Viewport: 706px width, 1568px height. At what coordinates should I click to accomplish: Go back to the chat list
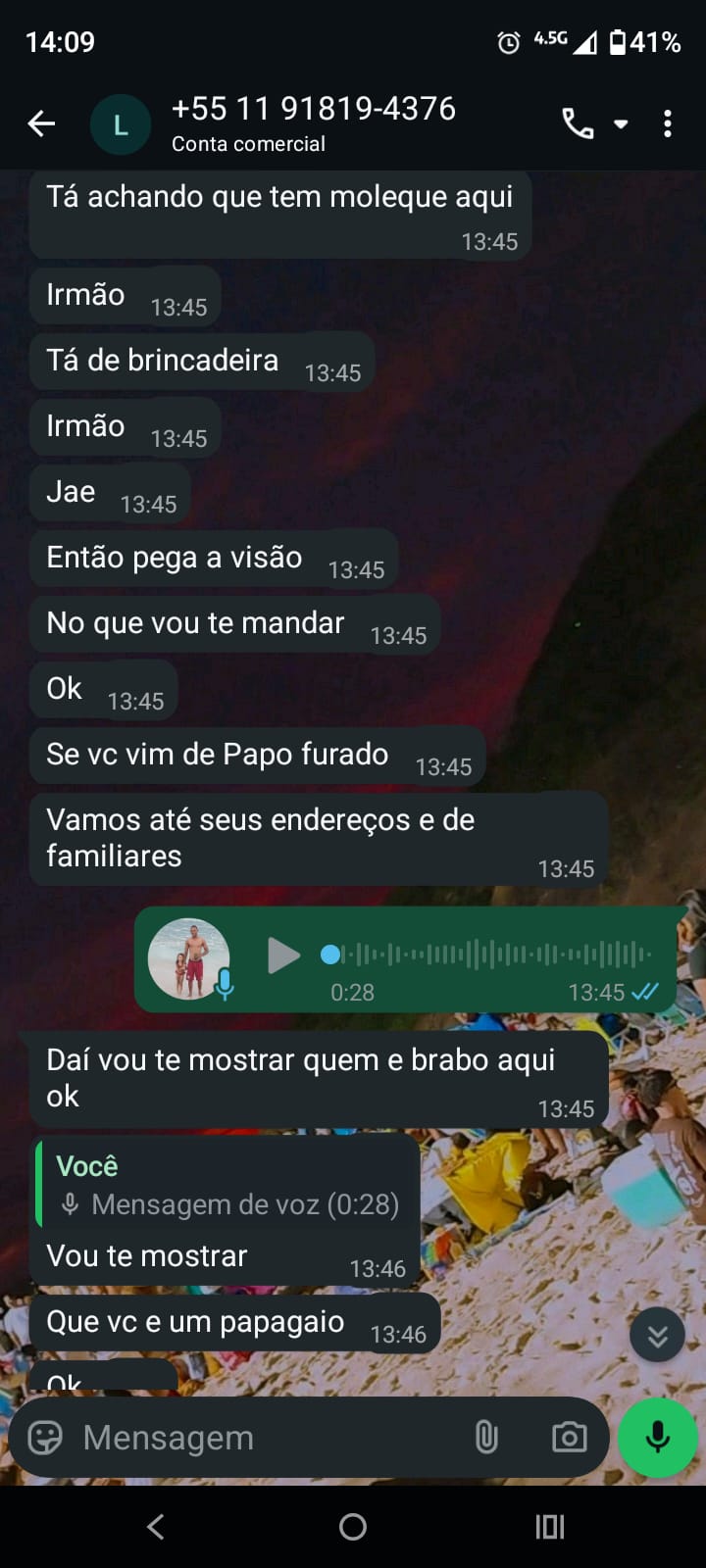(41, 124)
